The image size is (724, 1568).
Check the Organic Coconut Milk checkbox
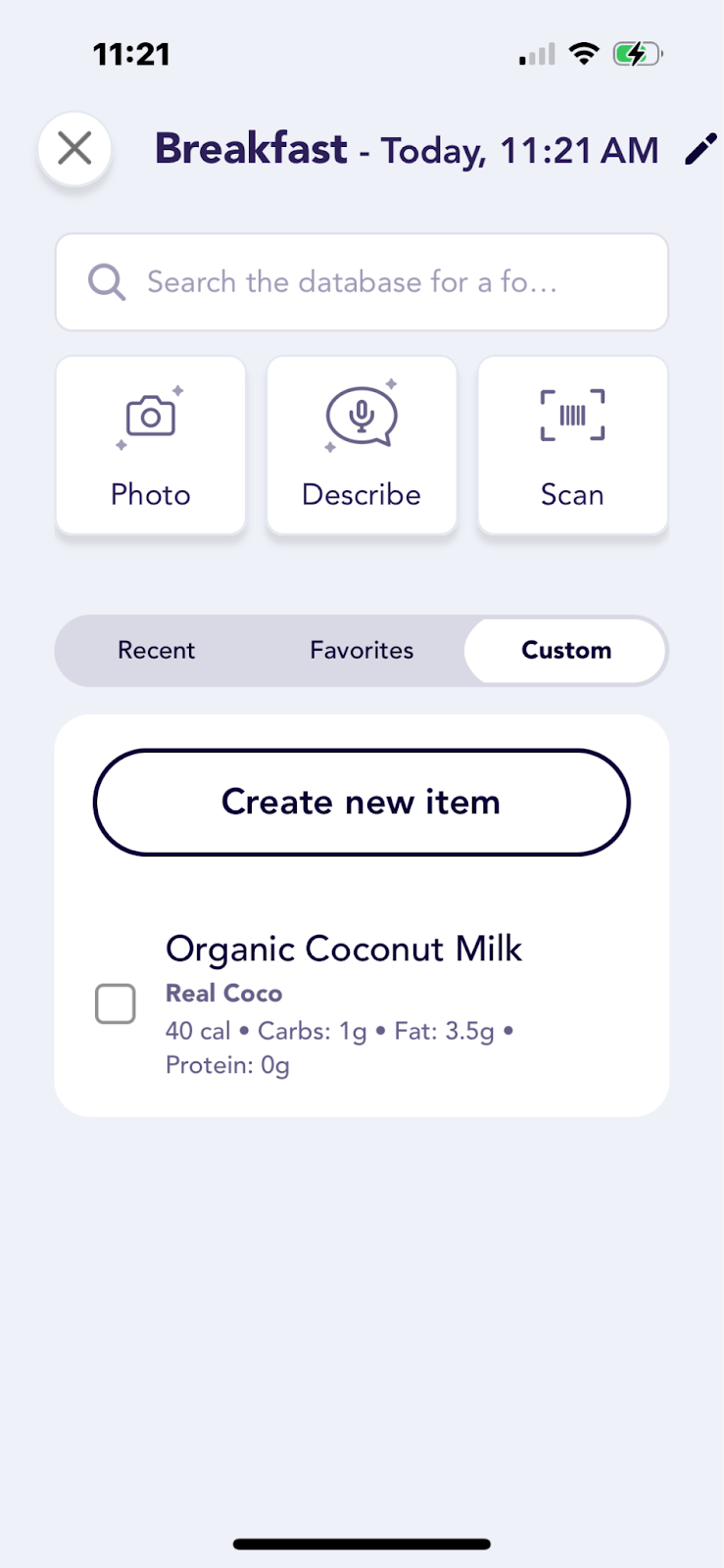click(x=116, y=1004)
